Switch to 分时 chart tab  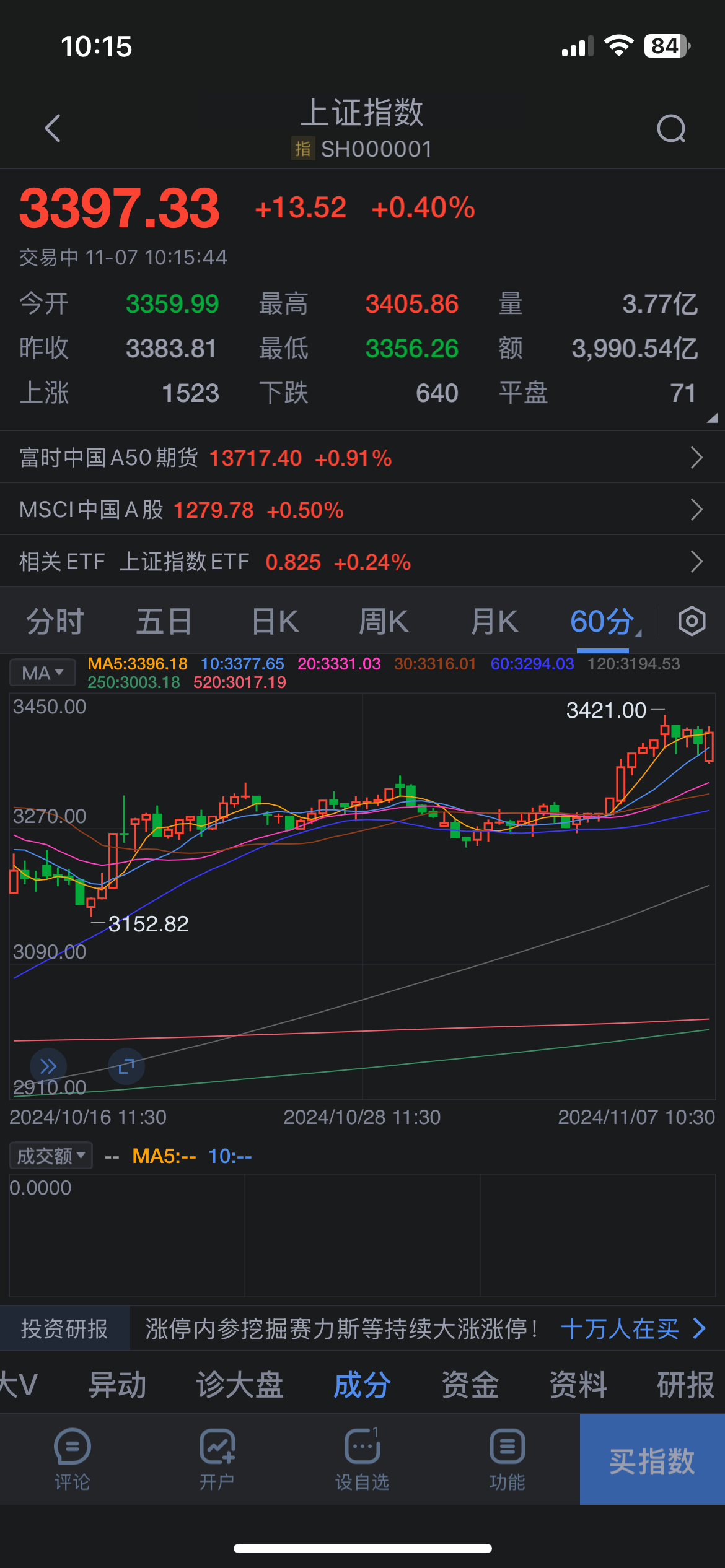[x=55, y=621]
